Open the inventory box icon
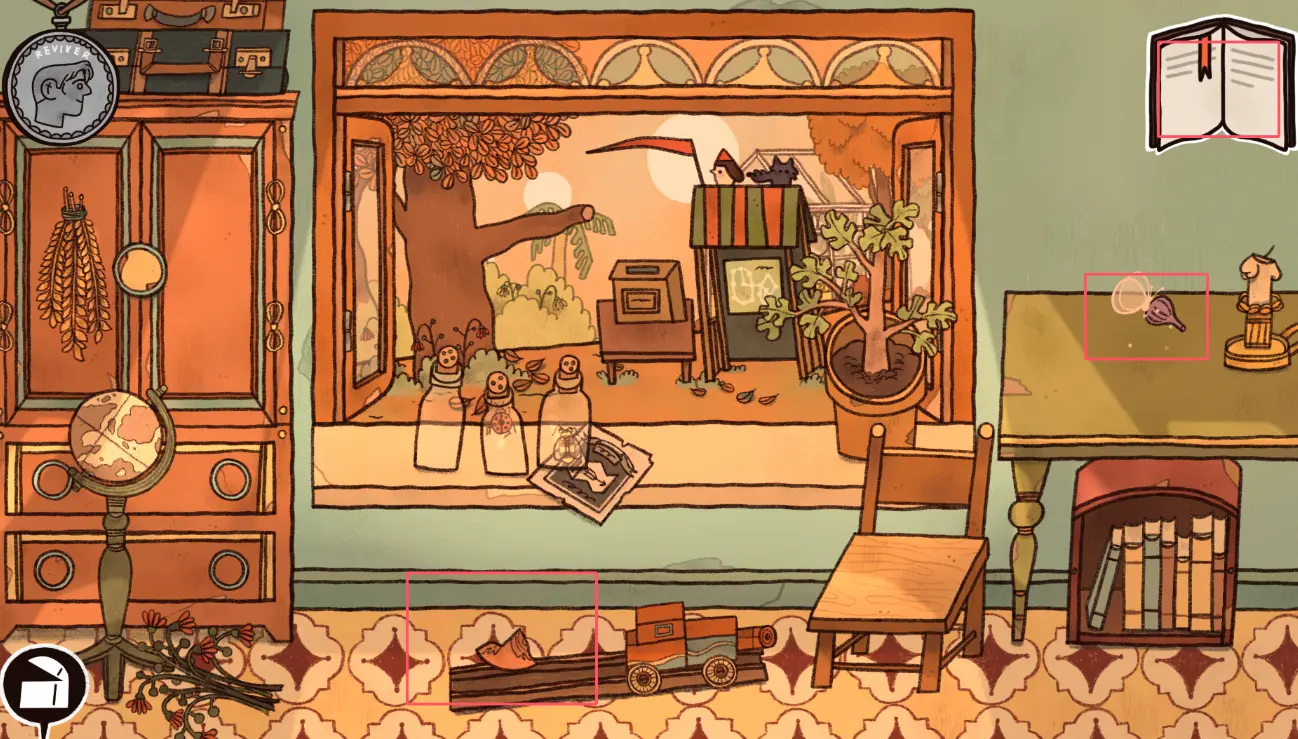This screenshot has width=1298, height=739. point(44,689)
